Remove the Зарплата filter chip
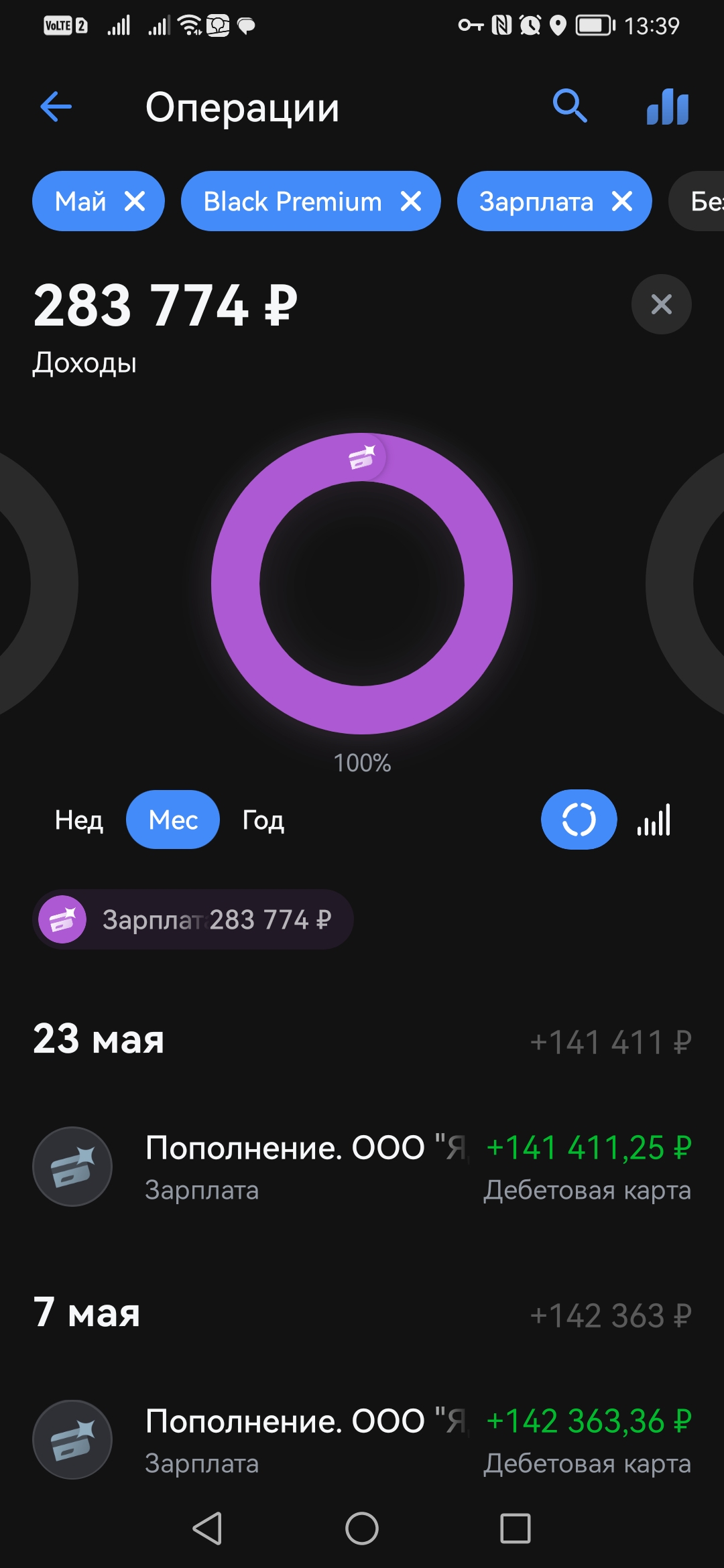This screenshot has width=724, height=1568. [622, 201]
